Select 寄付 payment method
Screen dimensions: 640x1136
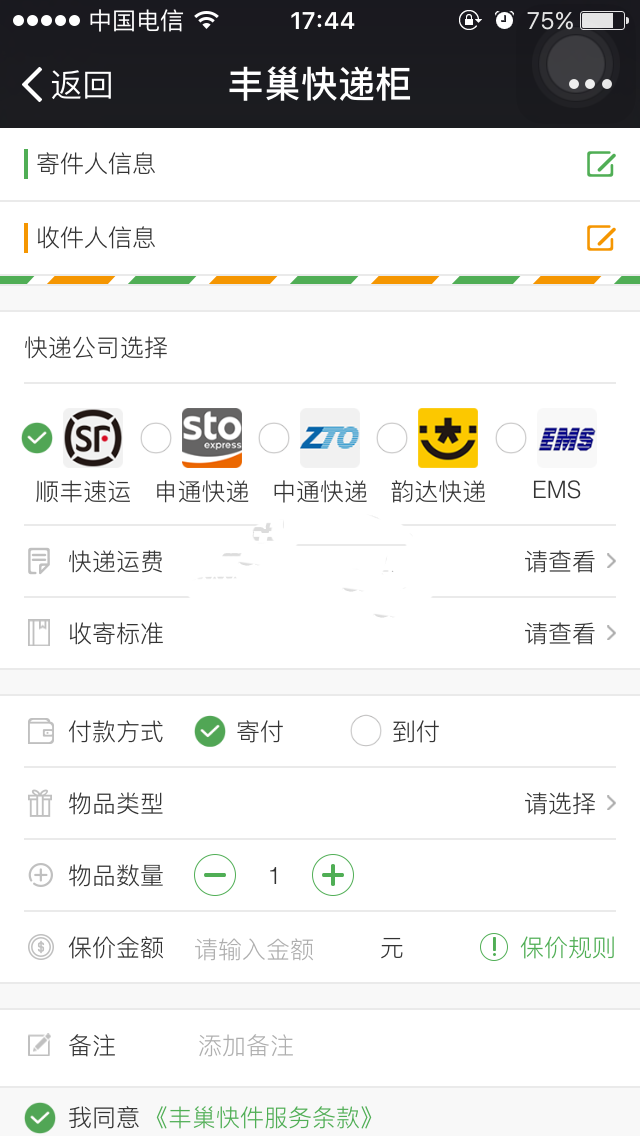pos(210,732)
